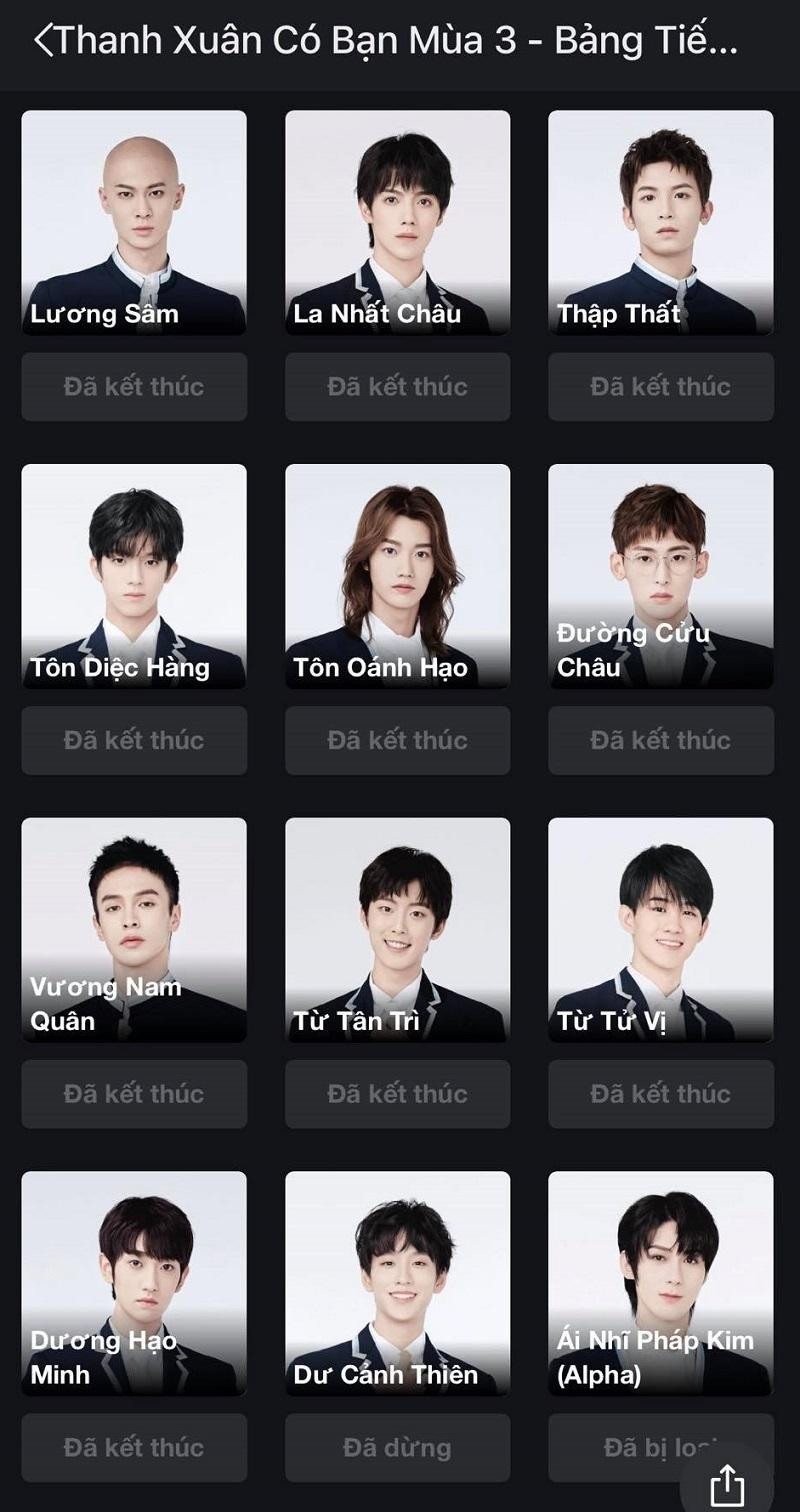Viewport: 800px width, 1512px height.
Task: Open Tôn Oánh Hạo's card
Action: pos(397,576)
